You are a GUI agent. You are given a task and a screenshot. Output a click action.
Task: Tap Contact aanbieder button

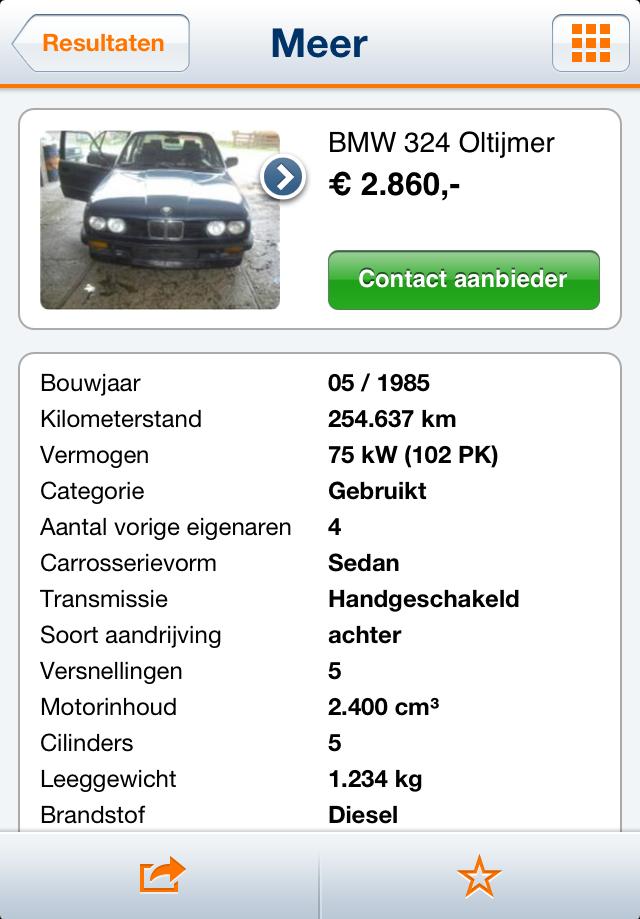tap(463, 279)
